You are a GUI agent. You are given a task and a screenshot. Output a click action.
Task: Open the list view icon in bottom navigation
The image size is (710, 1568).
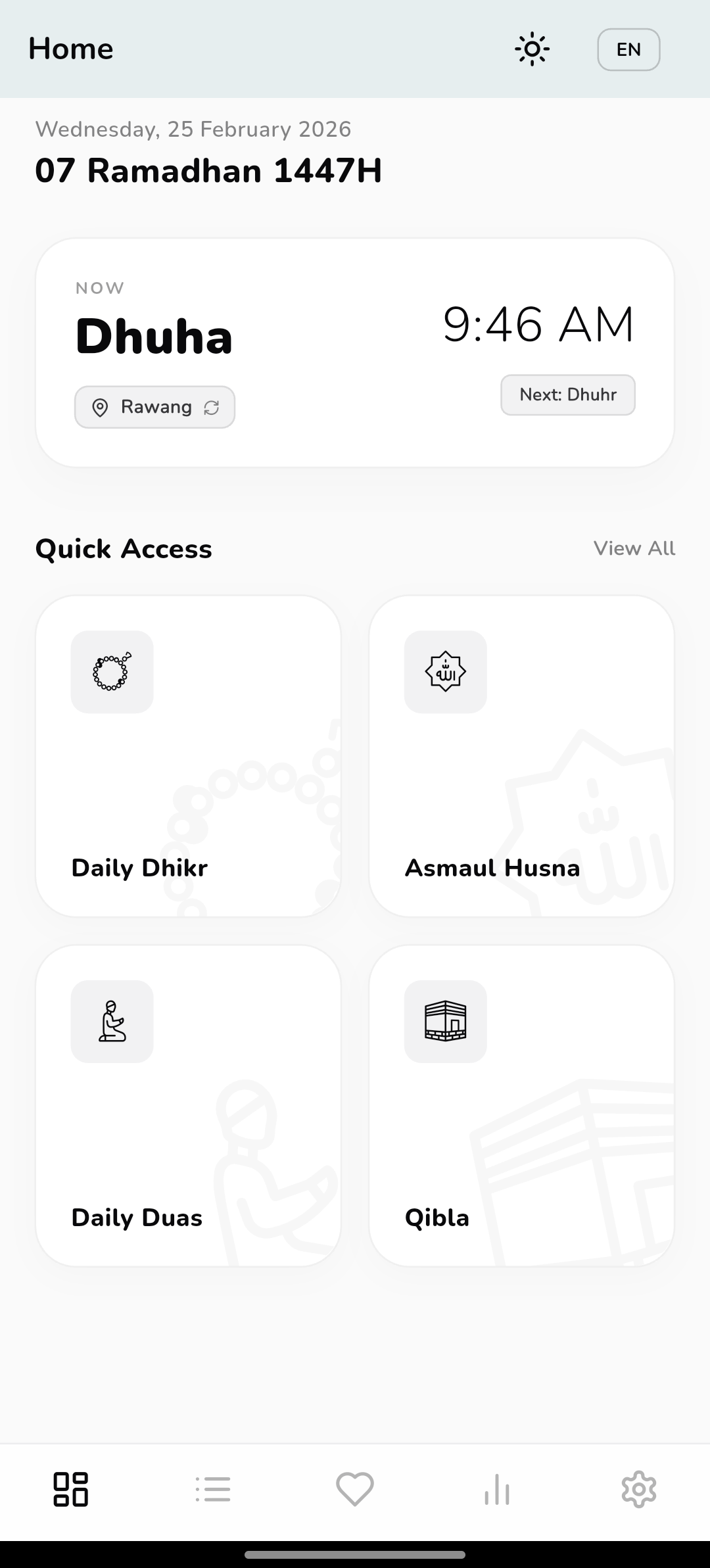213,1490
